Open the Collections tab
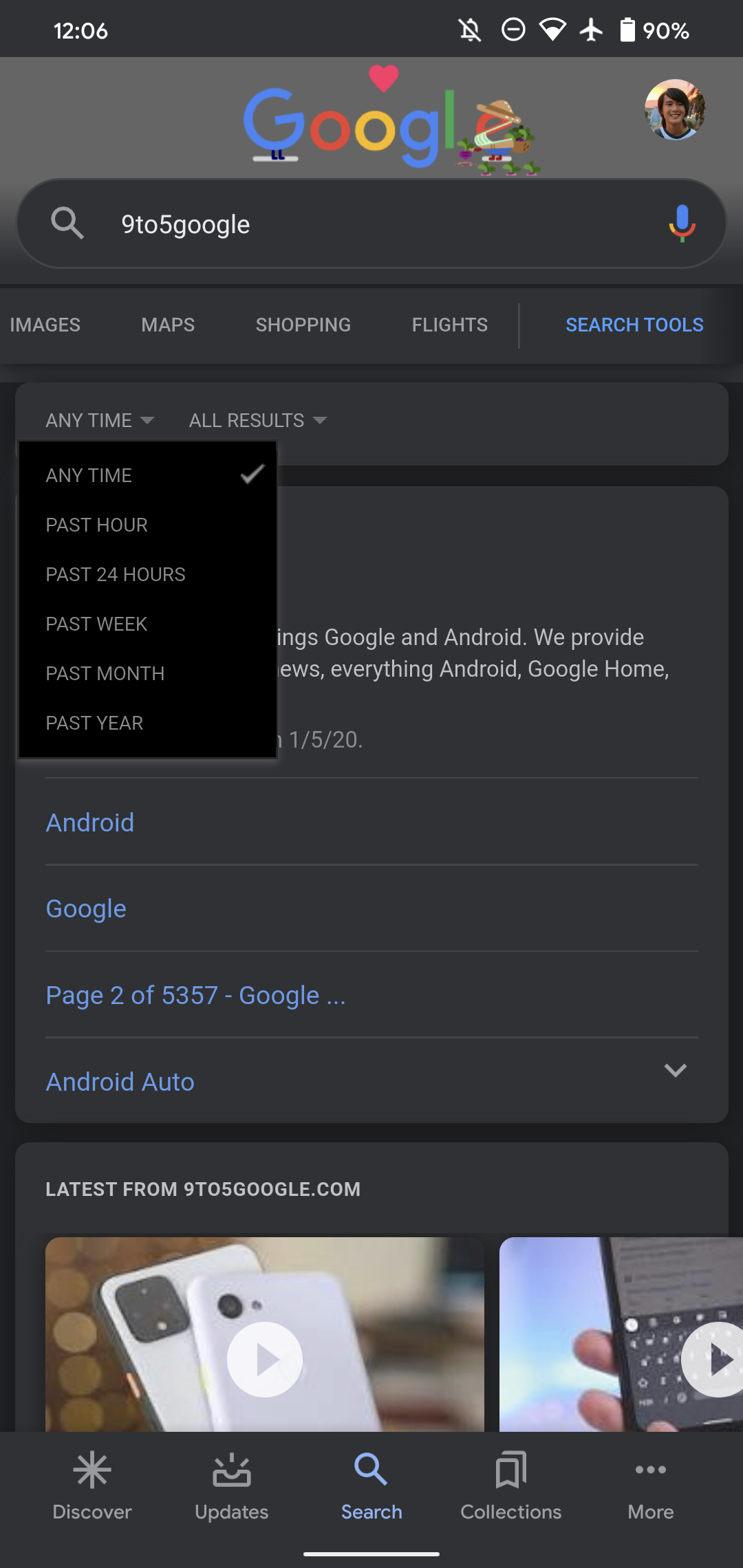The height and width of the screenshot is (1568, 743). coord(510,1485)
